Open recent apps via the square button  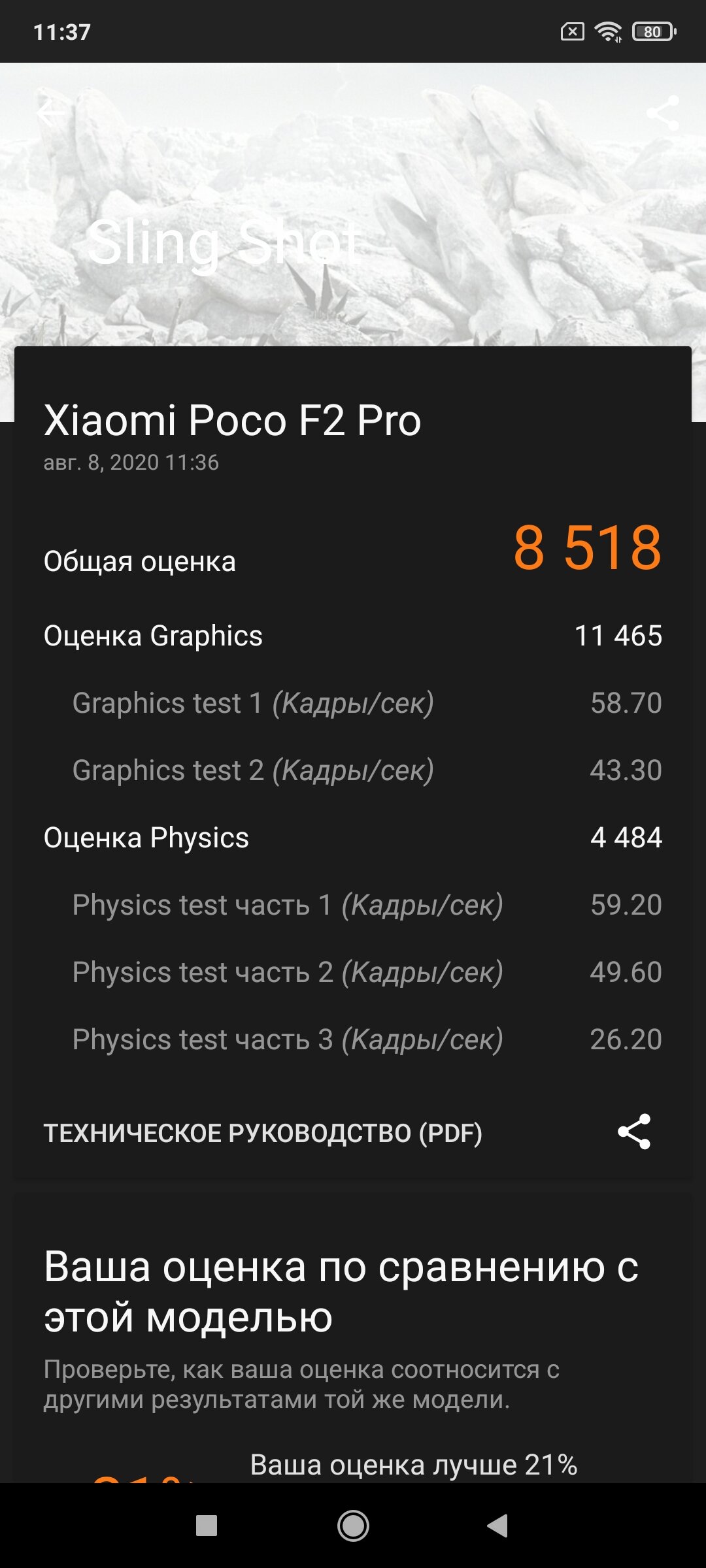pyautogui.click(x=207, y=1526)
